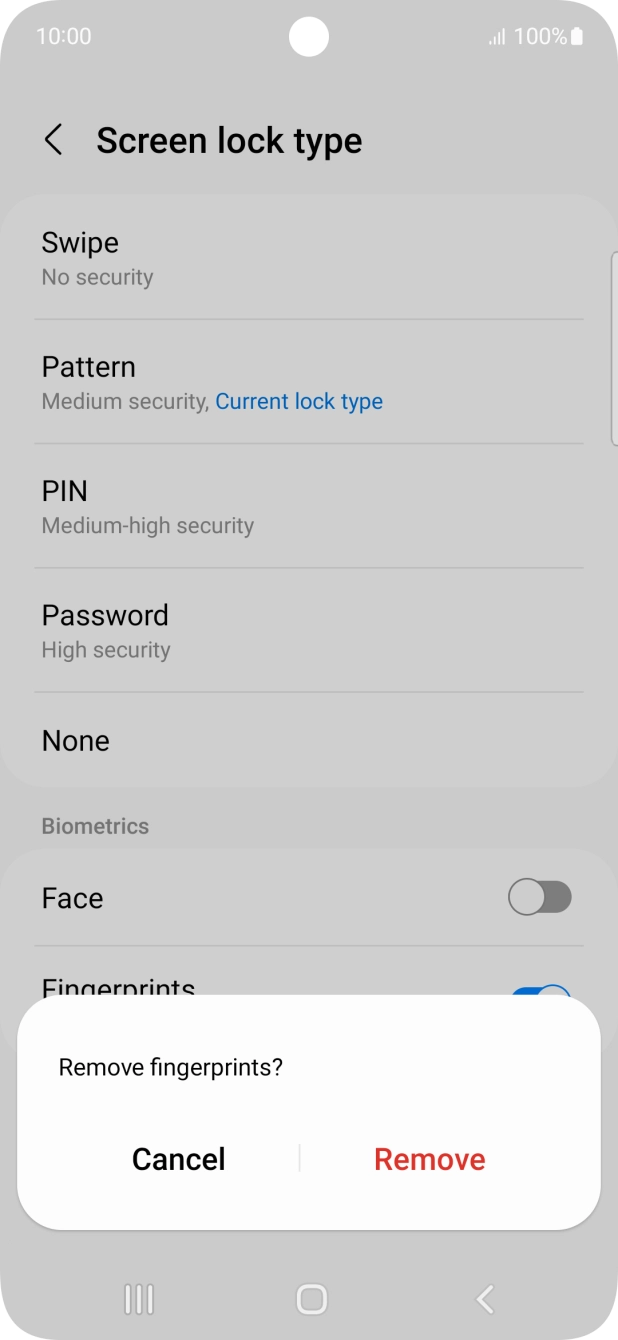
Task: Confirm by tapping Remove
Action: 430,1159
